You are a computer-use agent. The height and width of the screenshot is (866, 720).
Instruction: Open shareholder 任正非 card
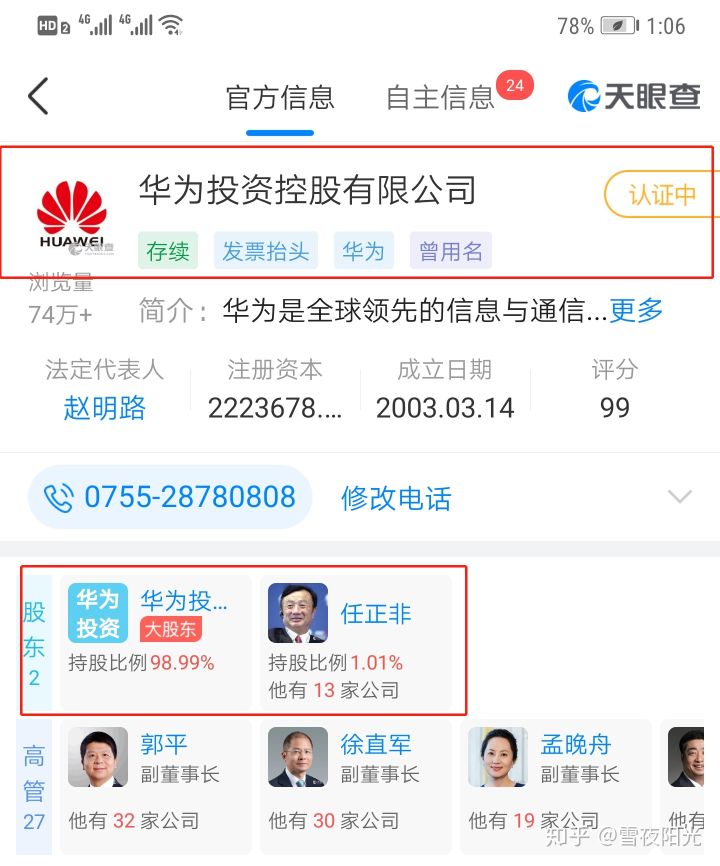point(353,642)
